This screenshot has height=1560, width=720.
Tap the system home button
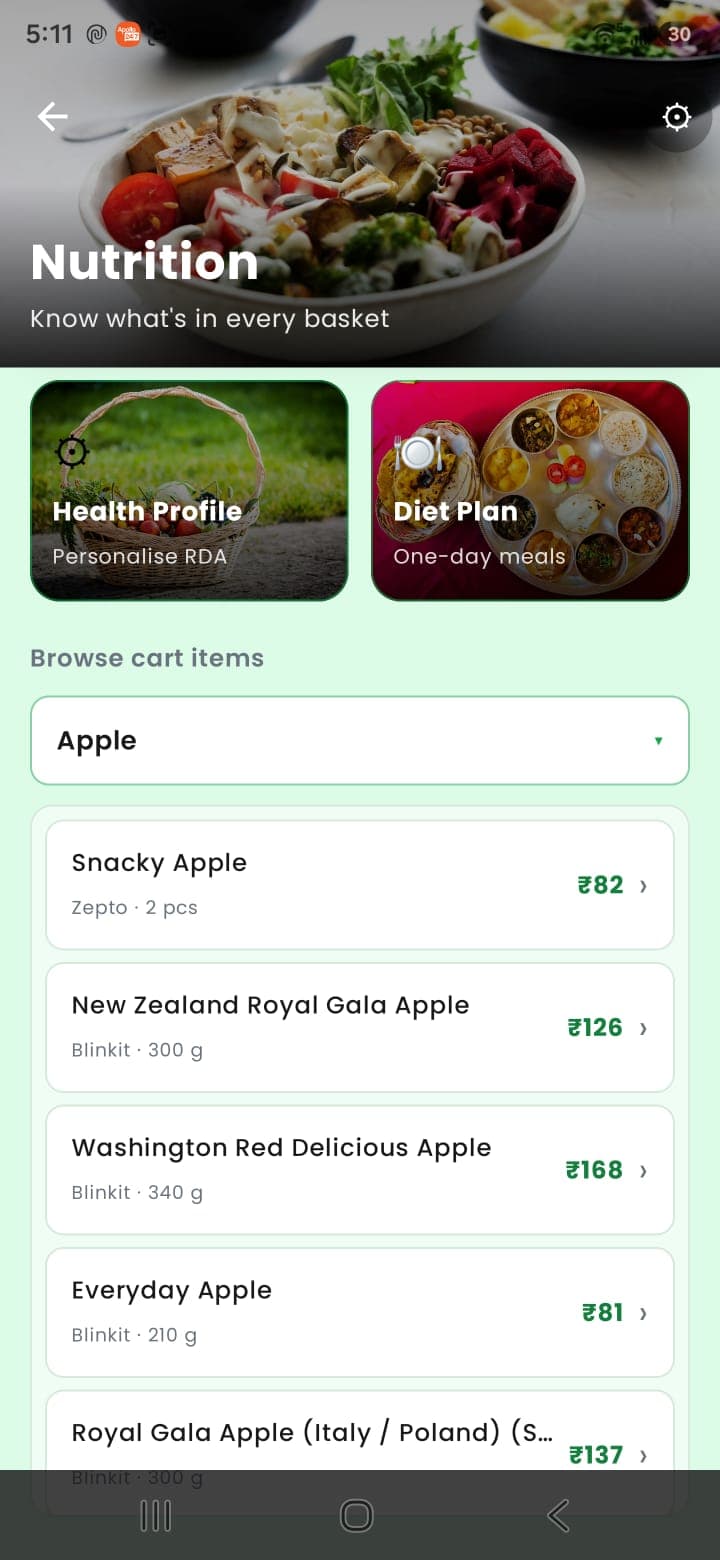click(357, 1516)
